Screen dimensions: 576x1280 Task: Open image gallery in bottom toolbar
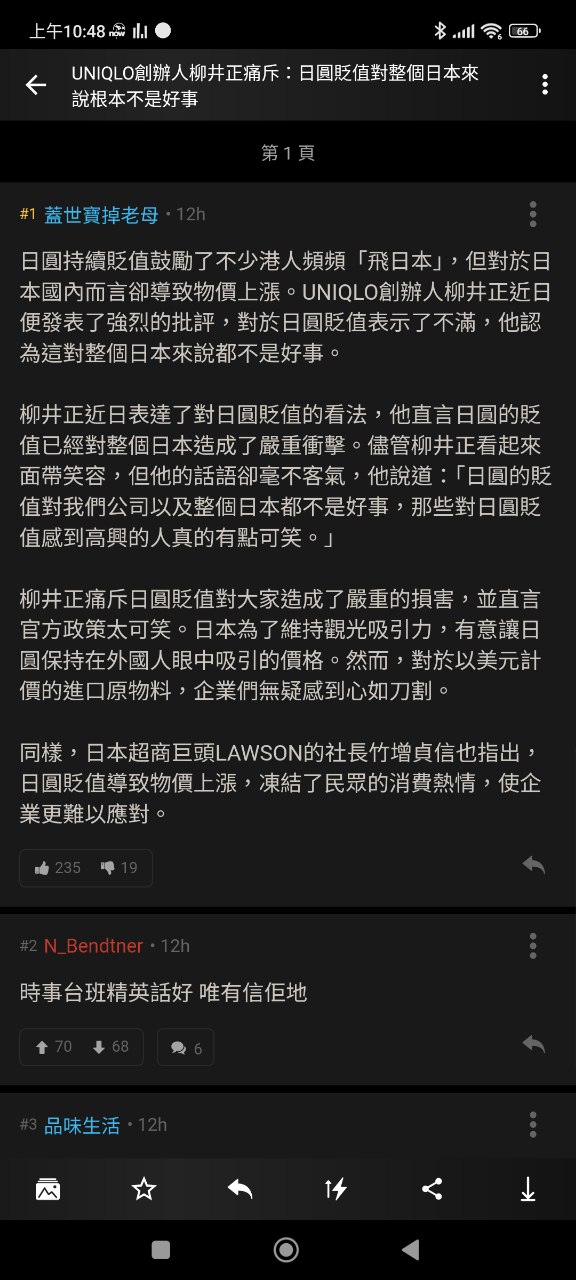[48, 1189]
